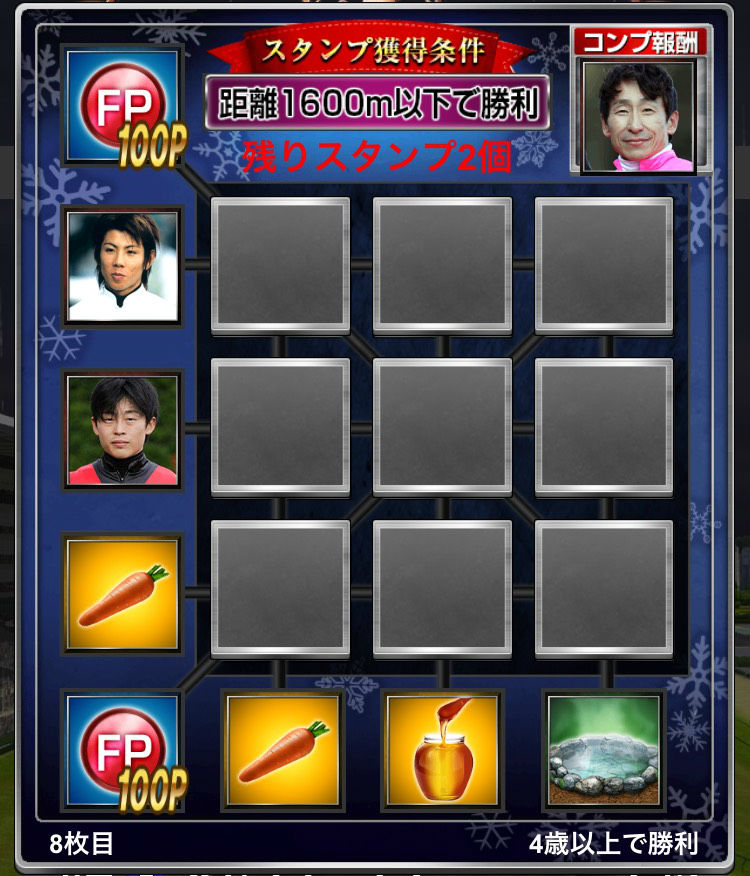Open the コンプ報酬 jockey reward
Viewport: 750px width, 876px height.
click(x=639, y=115)
